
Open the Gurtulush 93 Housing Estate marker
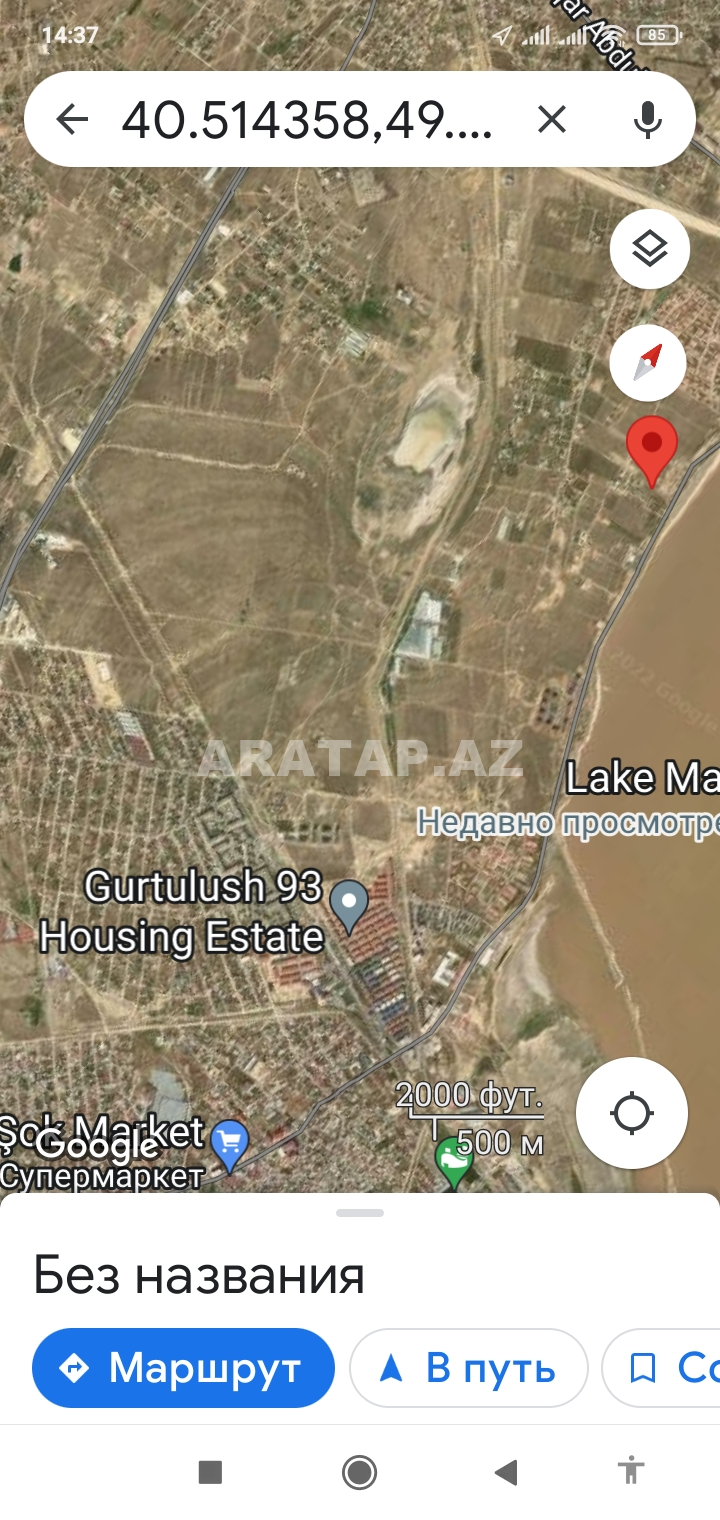click(x=349, y=908)
